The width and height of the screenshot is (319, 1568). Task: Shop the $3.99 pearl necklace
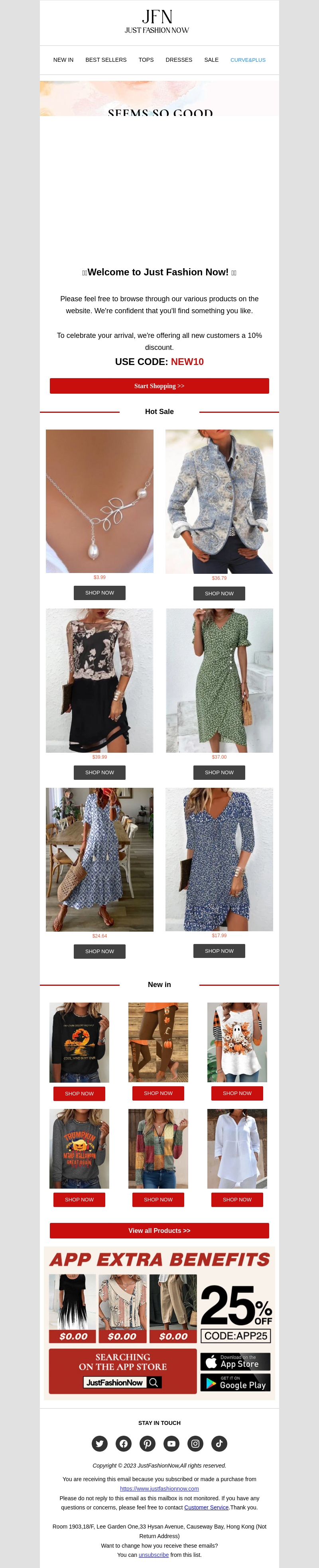coord(99,593)
